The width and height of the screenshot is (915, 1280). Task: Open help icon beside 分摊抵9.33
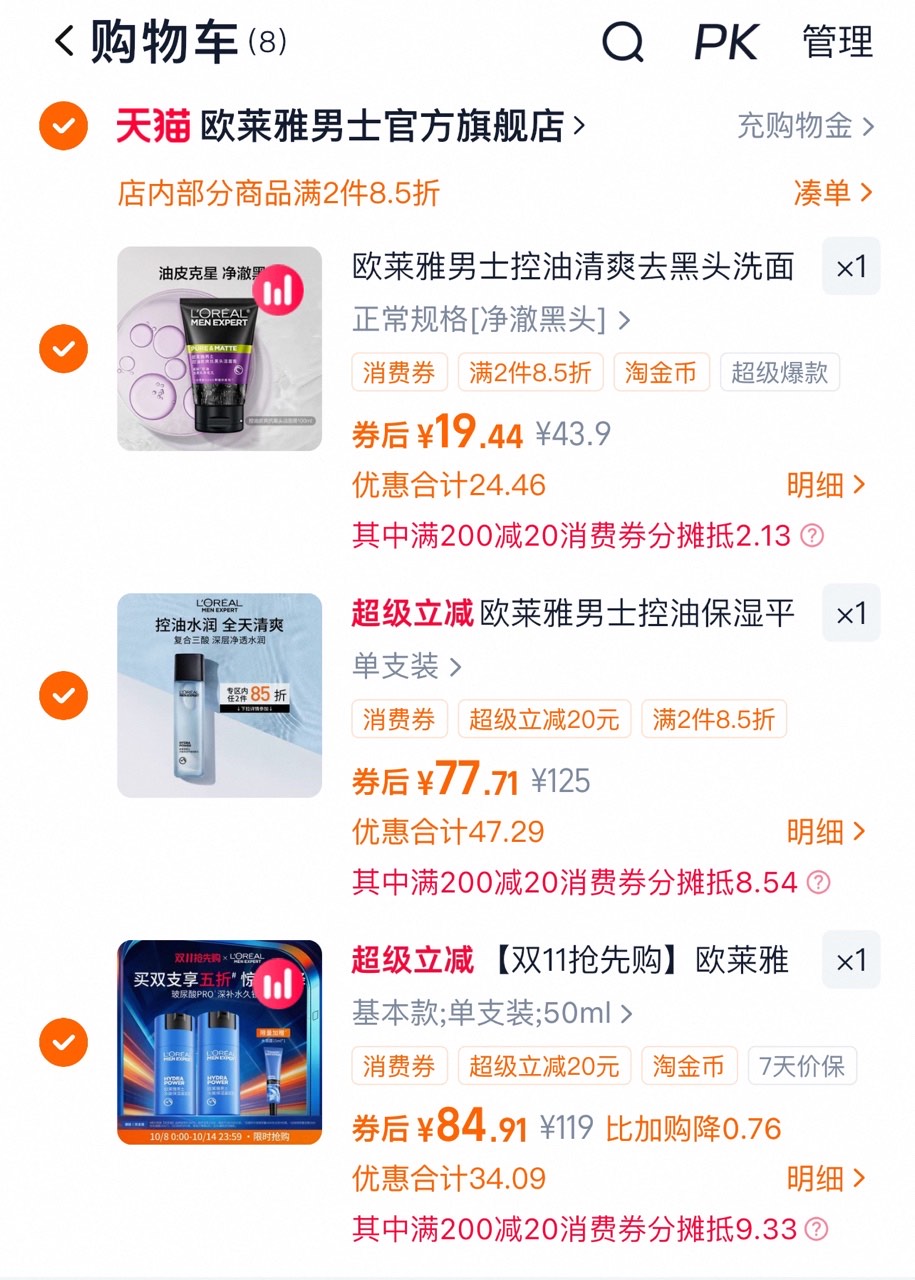click(817, 1228)
